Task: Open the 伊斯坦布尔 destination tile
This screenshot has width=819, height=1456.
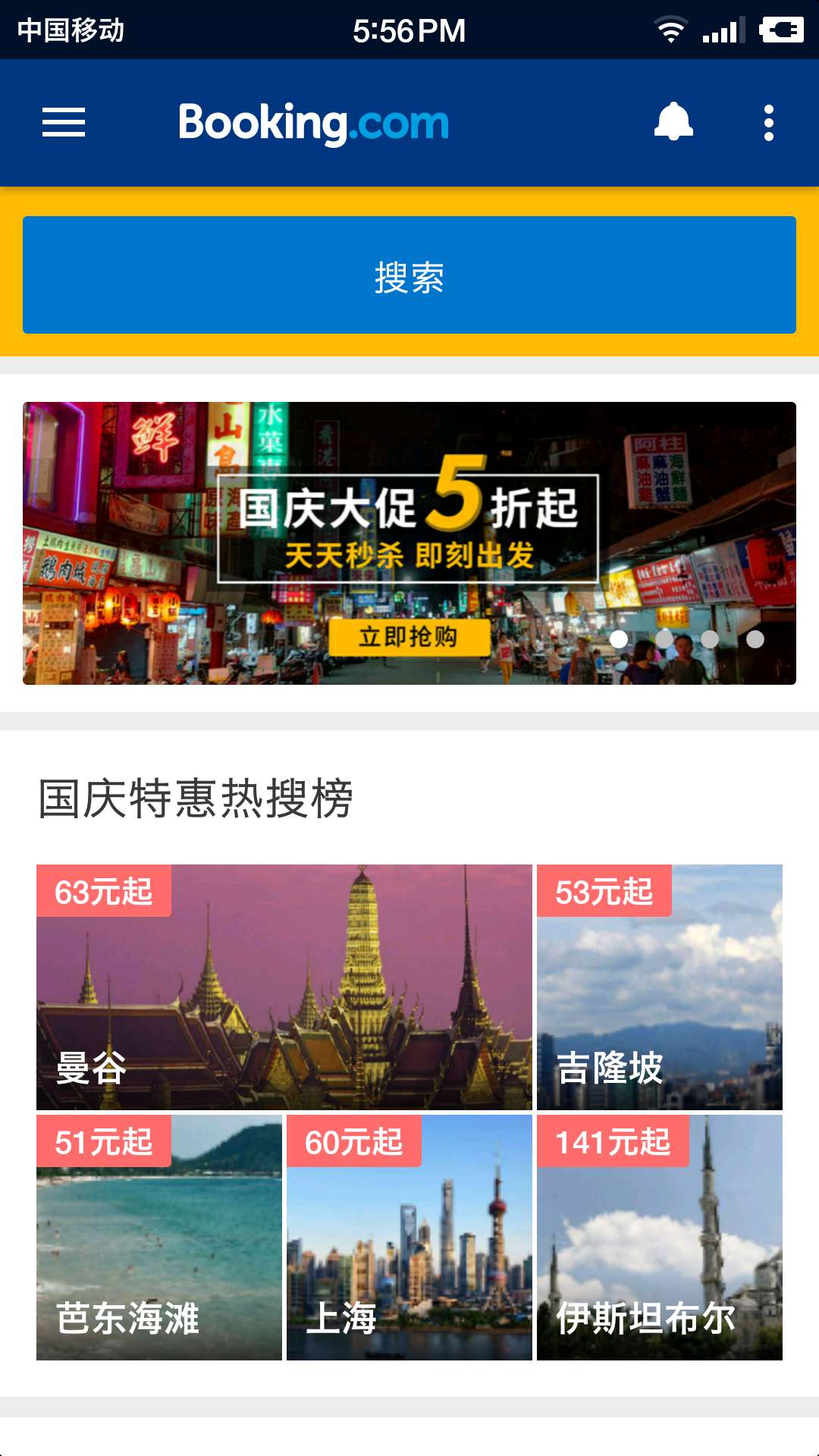Action: tap(660, 1238)
